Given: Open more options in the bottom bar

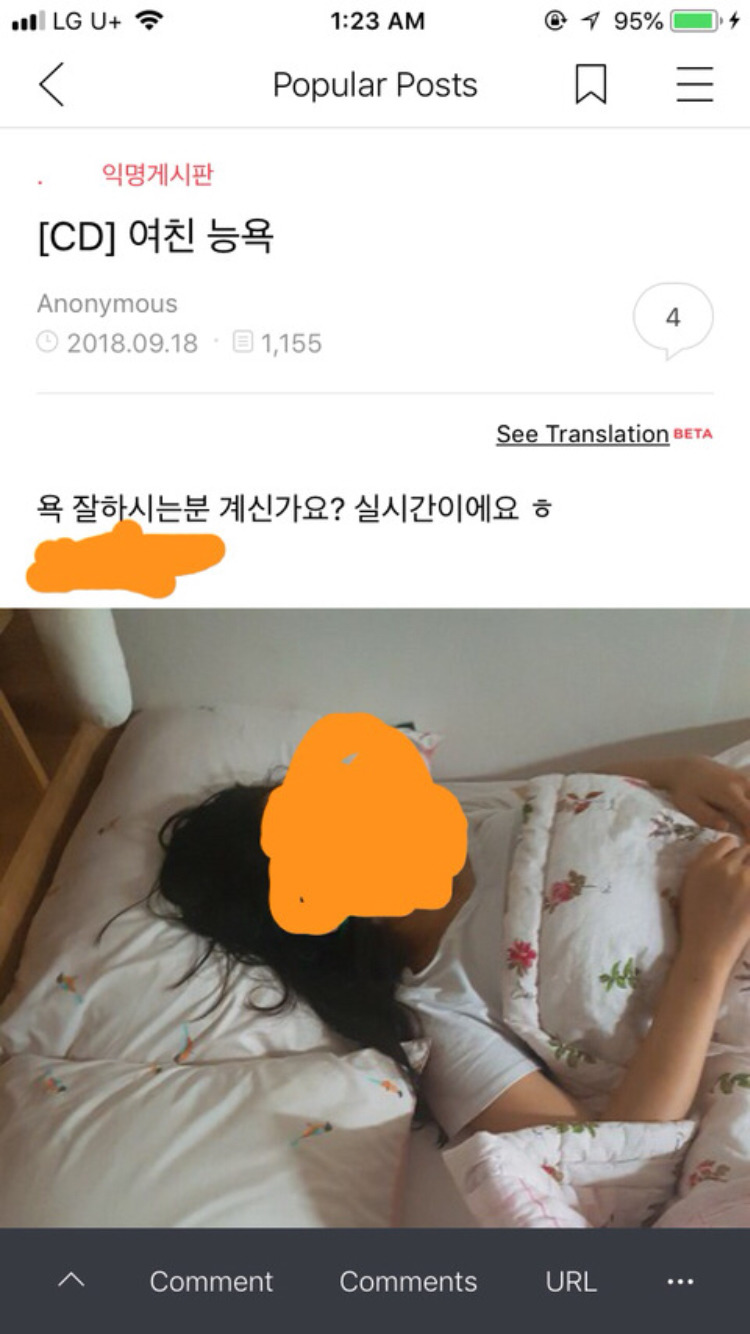Looking at the screenshot, I should click(x=680, y=1281).
